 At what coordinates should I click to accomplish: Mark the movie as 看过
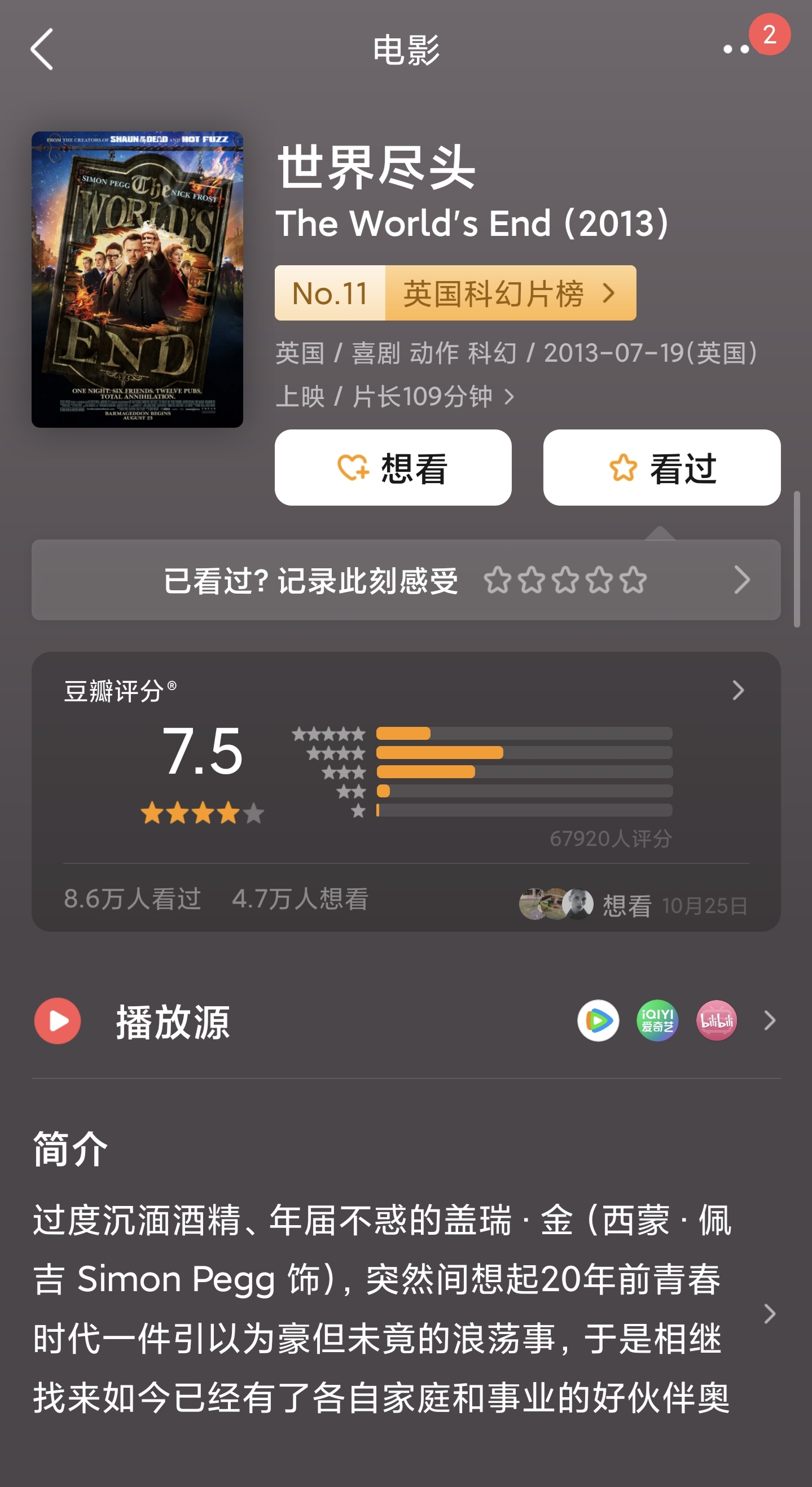661,468
